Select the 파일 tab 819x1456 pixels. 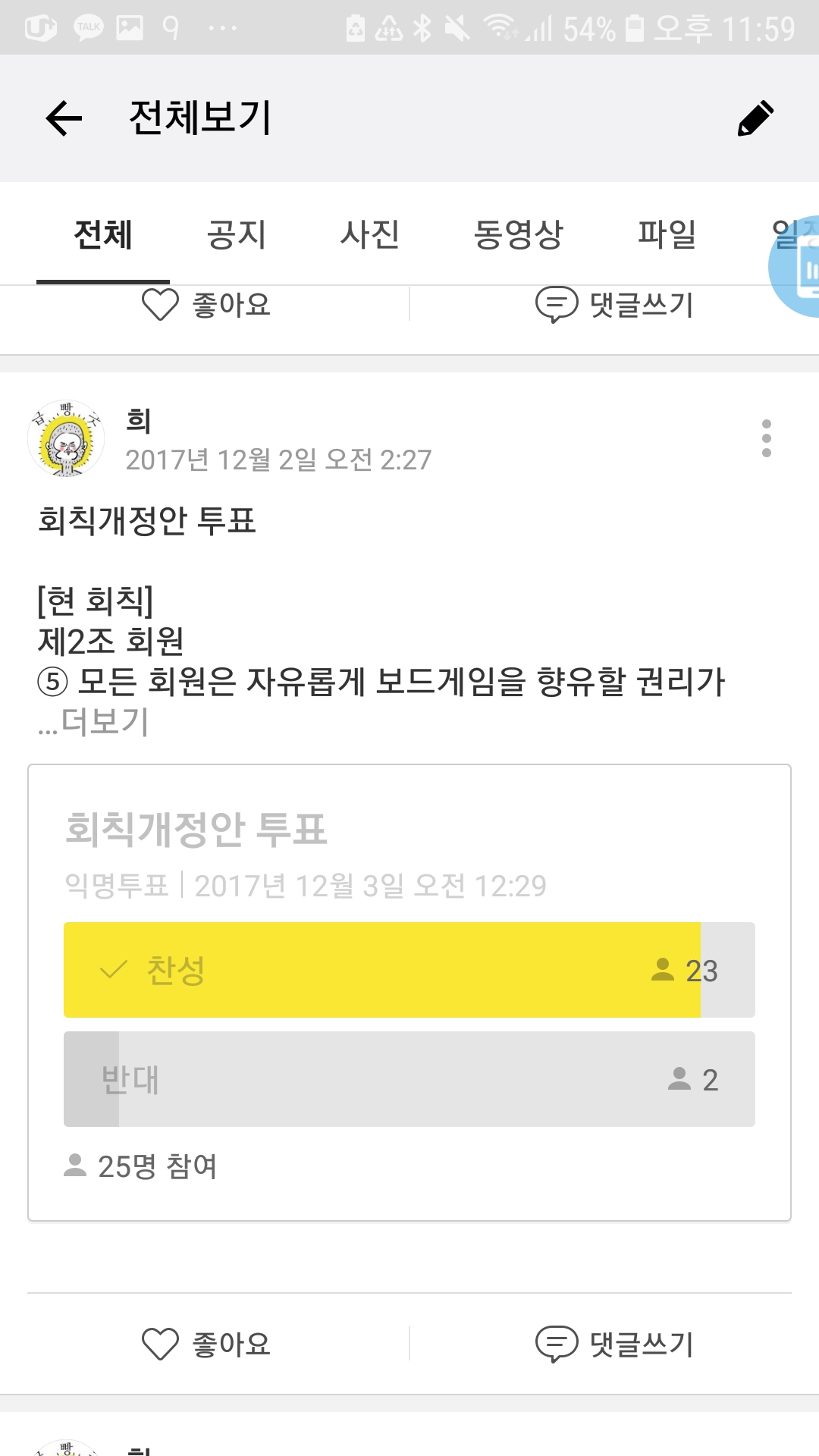tap(667, 234)
